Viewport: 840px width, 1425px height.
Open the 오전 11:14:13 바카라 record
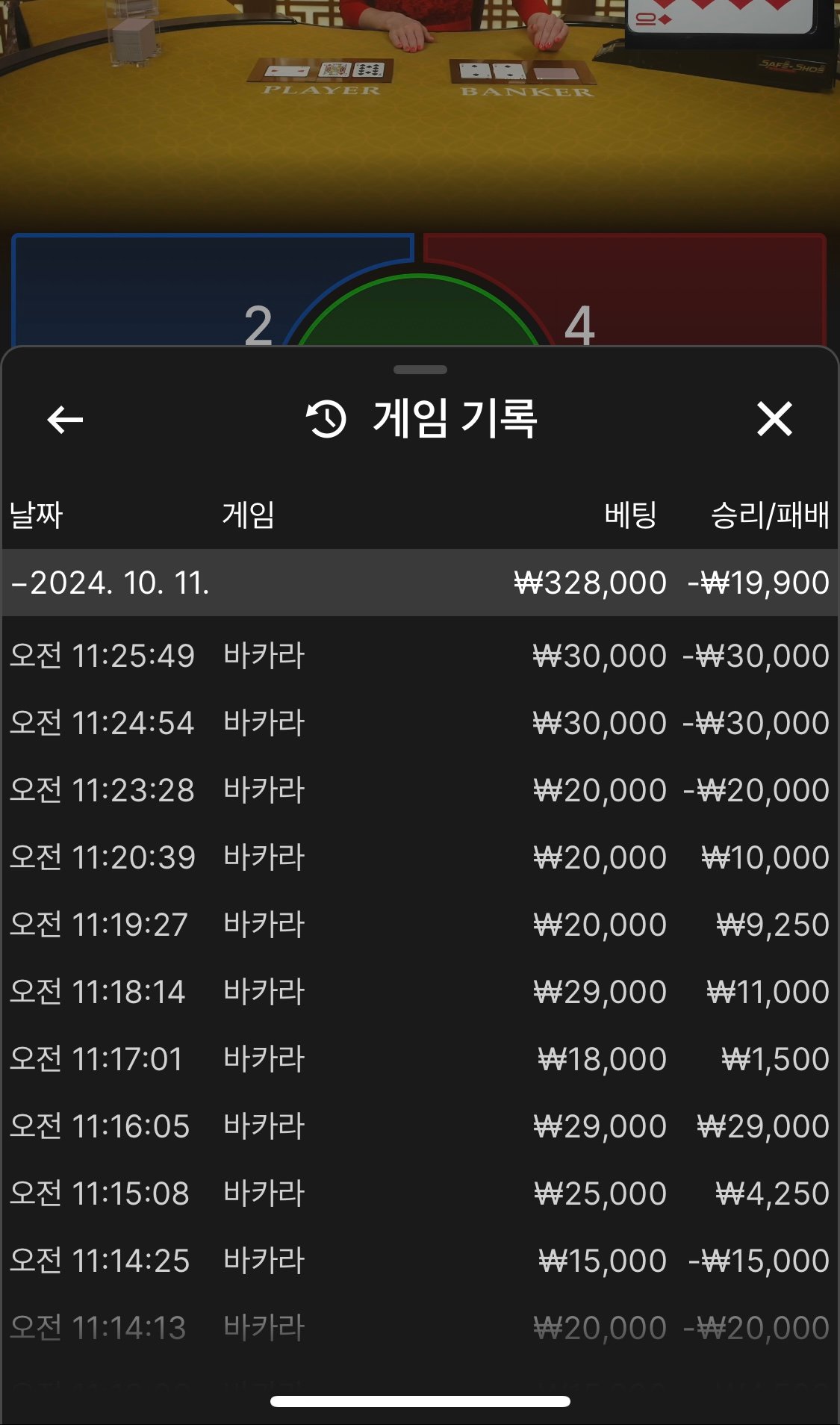pyautogui.click(x=419, y=1328)
